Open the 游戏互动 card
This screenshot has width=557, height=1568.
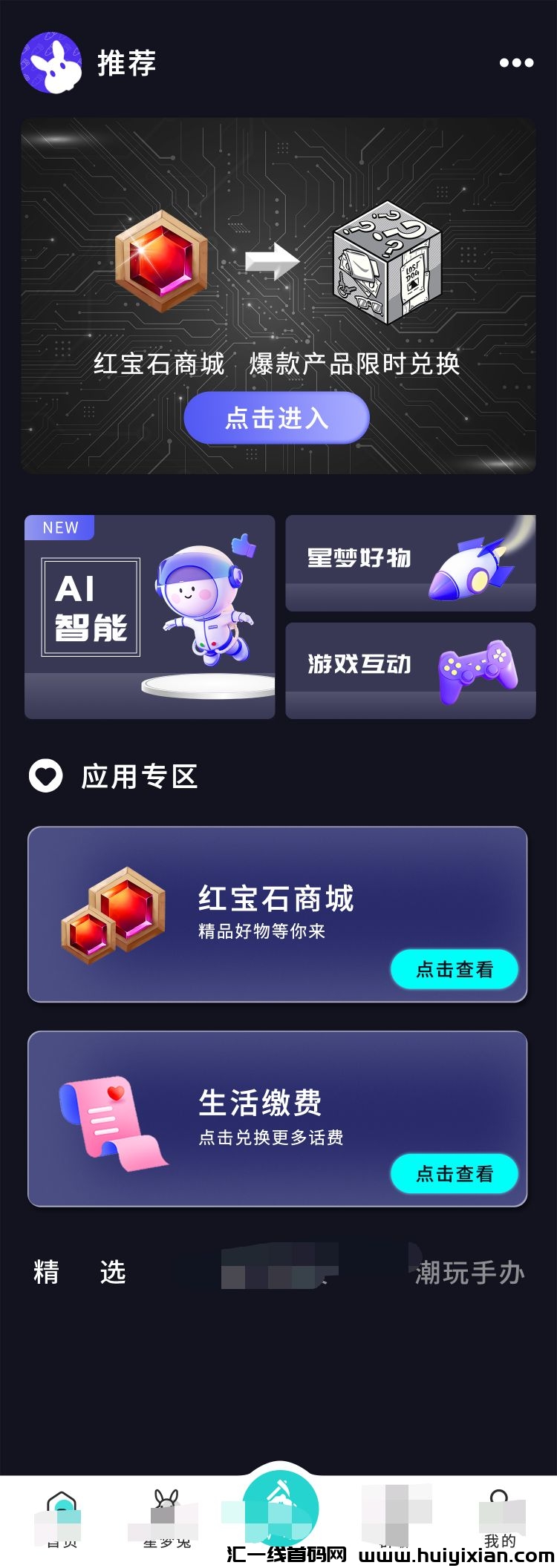point(410,670)
